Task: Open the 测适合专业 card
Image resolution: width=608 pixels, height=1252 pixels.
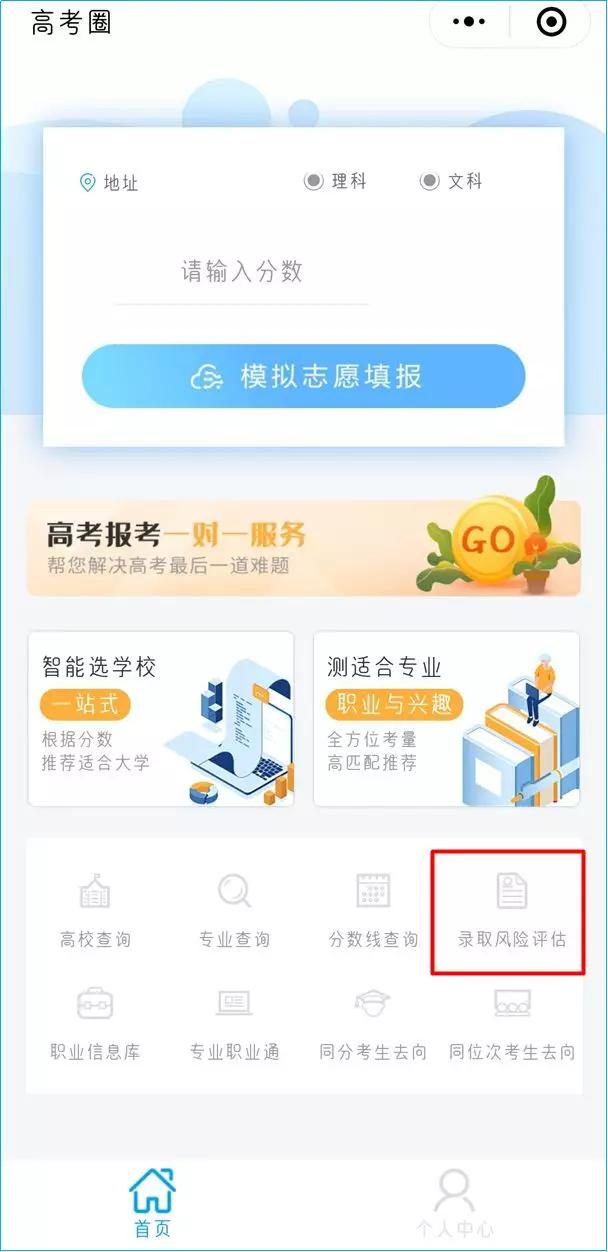Action: [x=446, y=718]
